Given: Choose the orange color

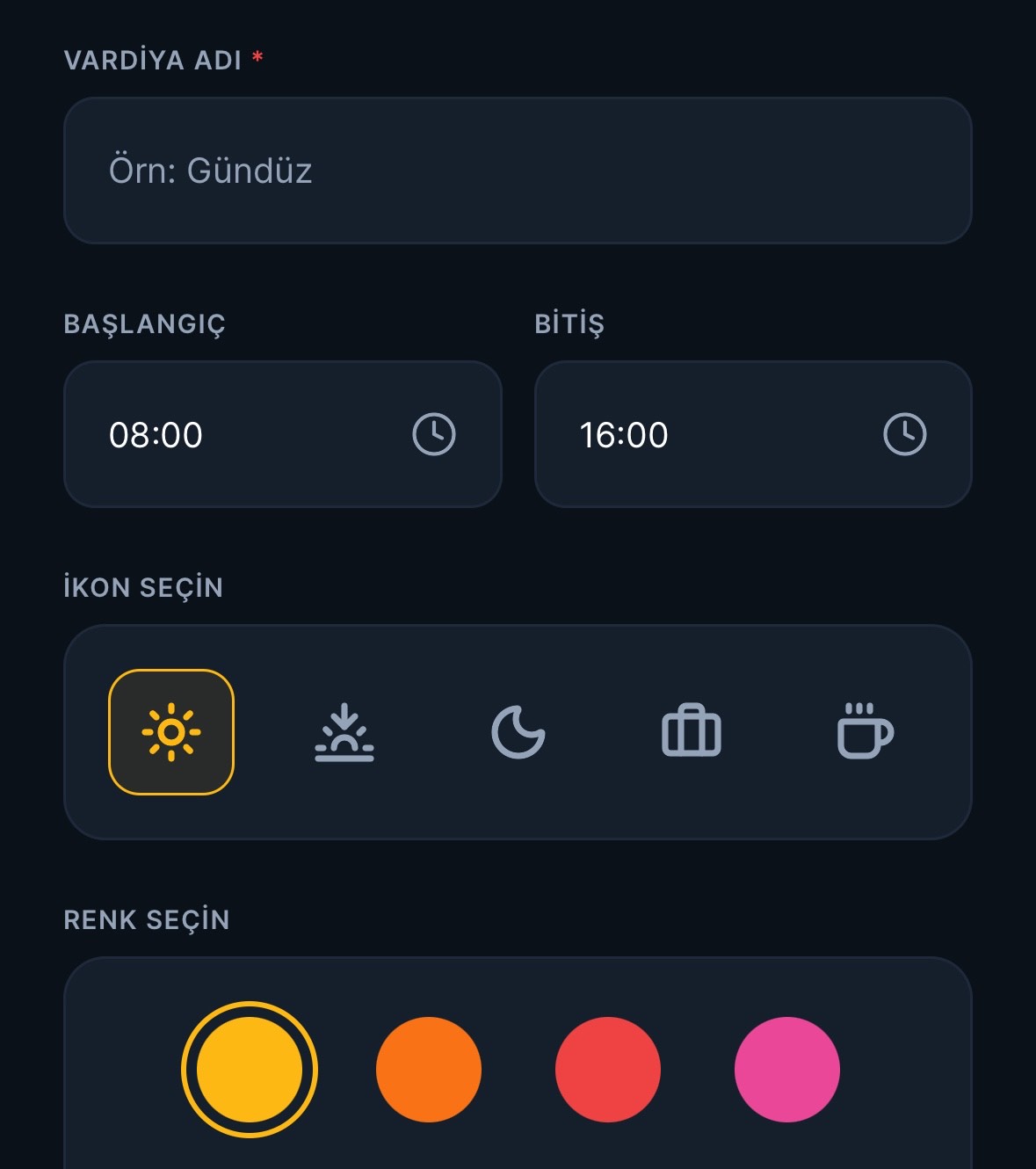Looking at the screenshot, I should coord(429,1068).
